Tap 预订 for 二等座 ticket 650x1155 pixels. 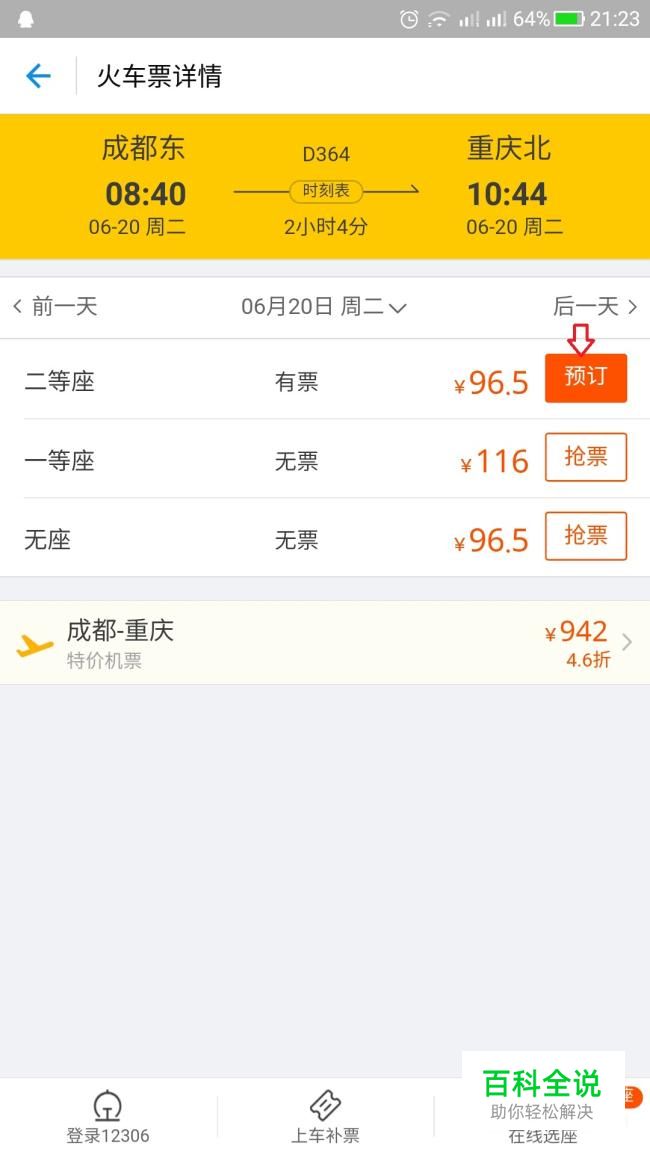click(586, 378)
